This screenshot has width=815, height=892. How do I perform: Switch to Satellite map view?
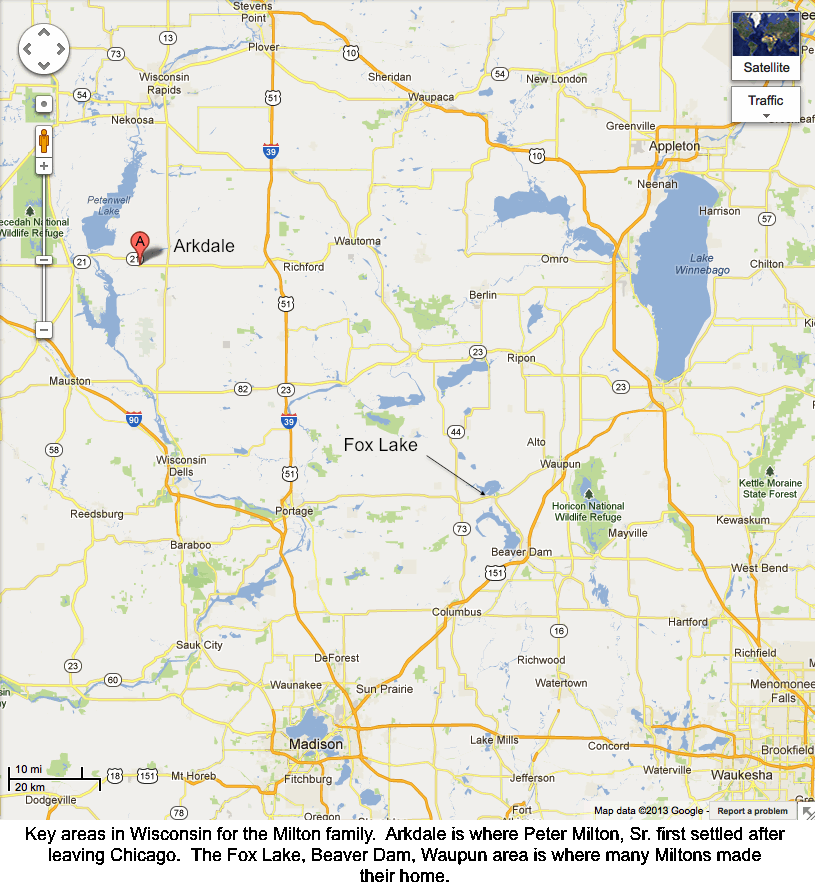point(766,46)
